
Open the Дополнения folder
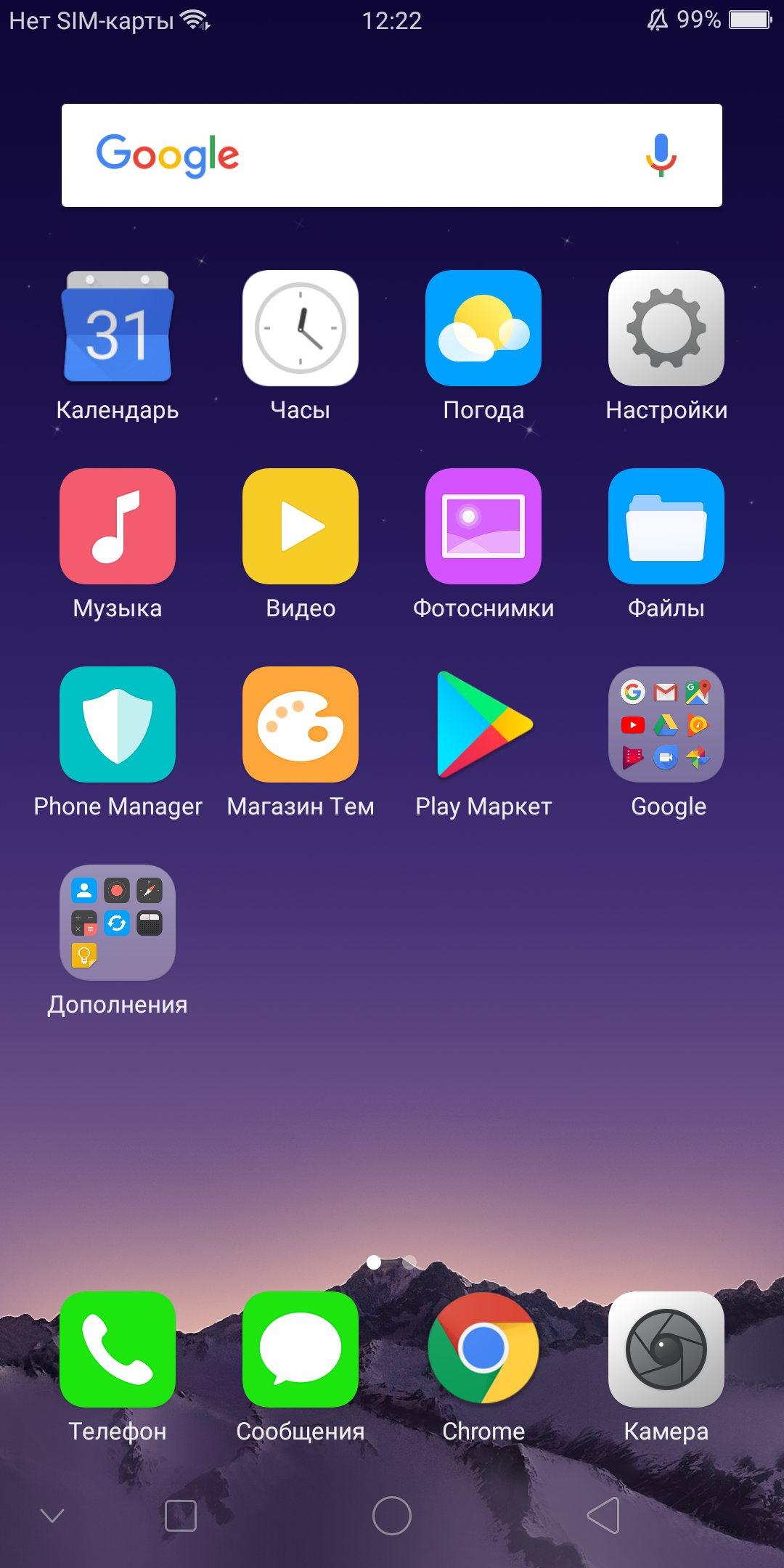click(x=118, y=923)
